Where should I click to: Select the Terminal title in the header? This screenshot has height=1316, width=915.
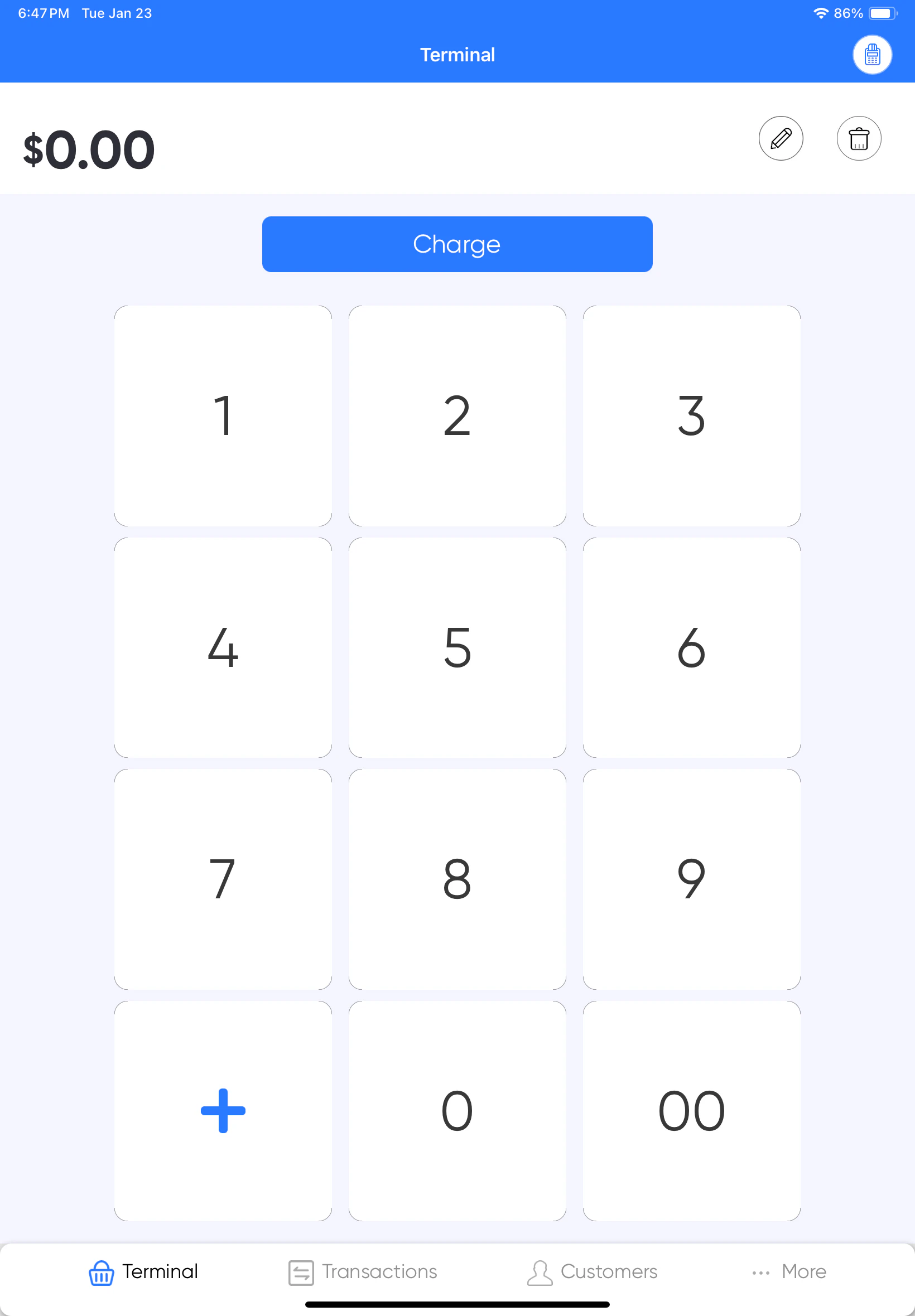click(457, 54)
